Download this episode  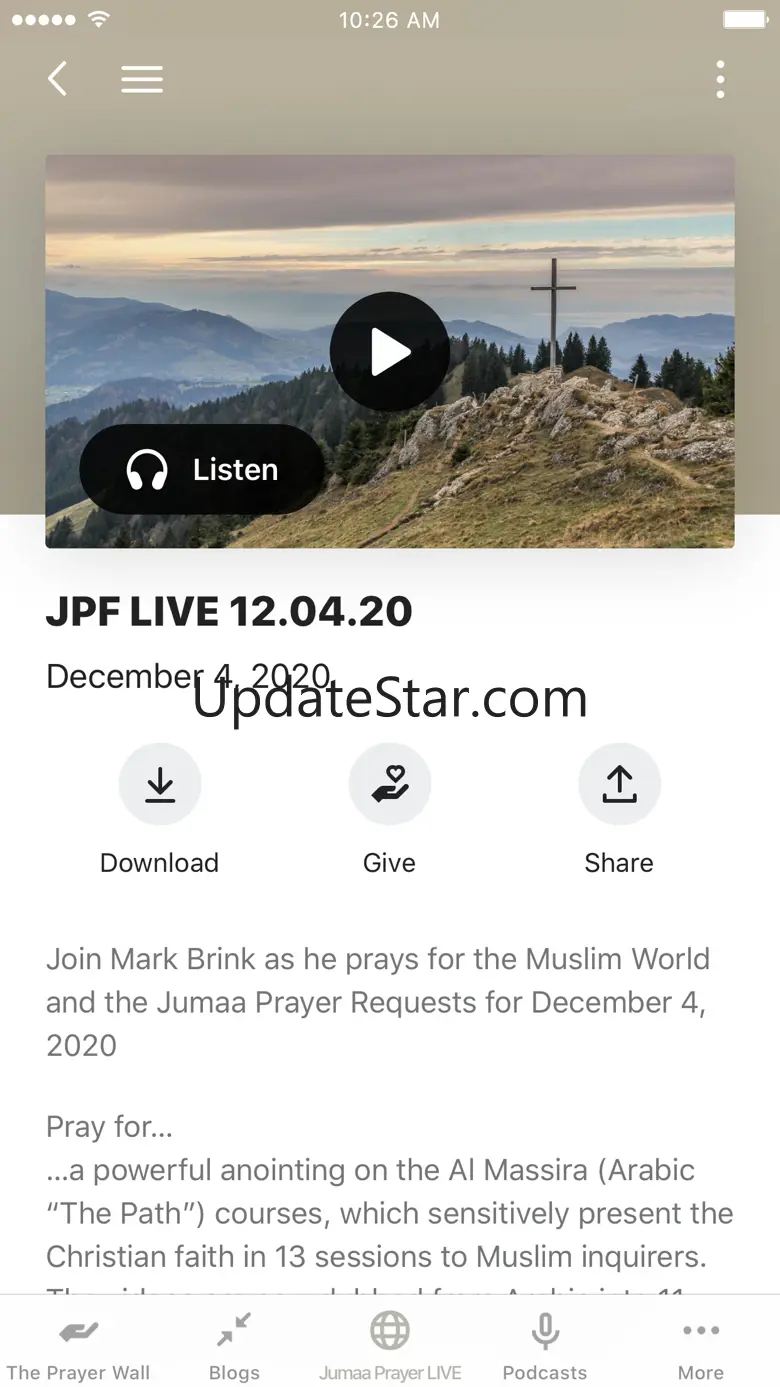point(160,785)
